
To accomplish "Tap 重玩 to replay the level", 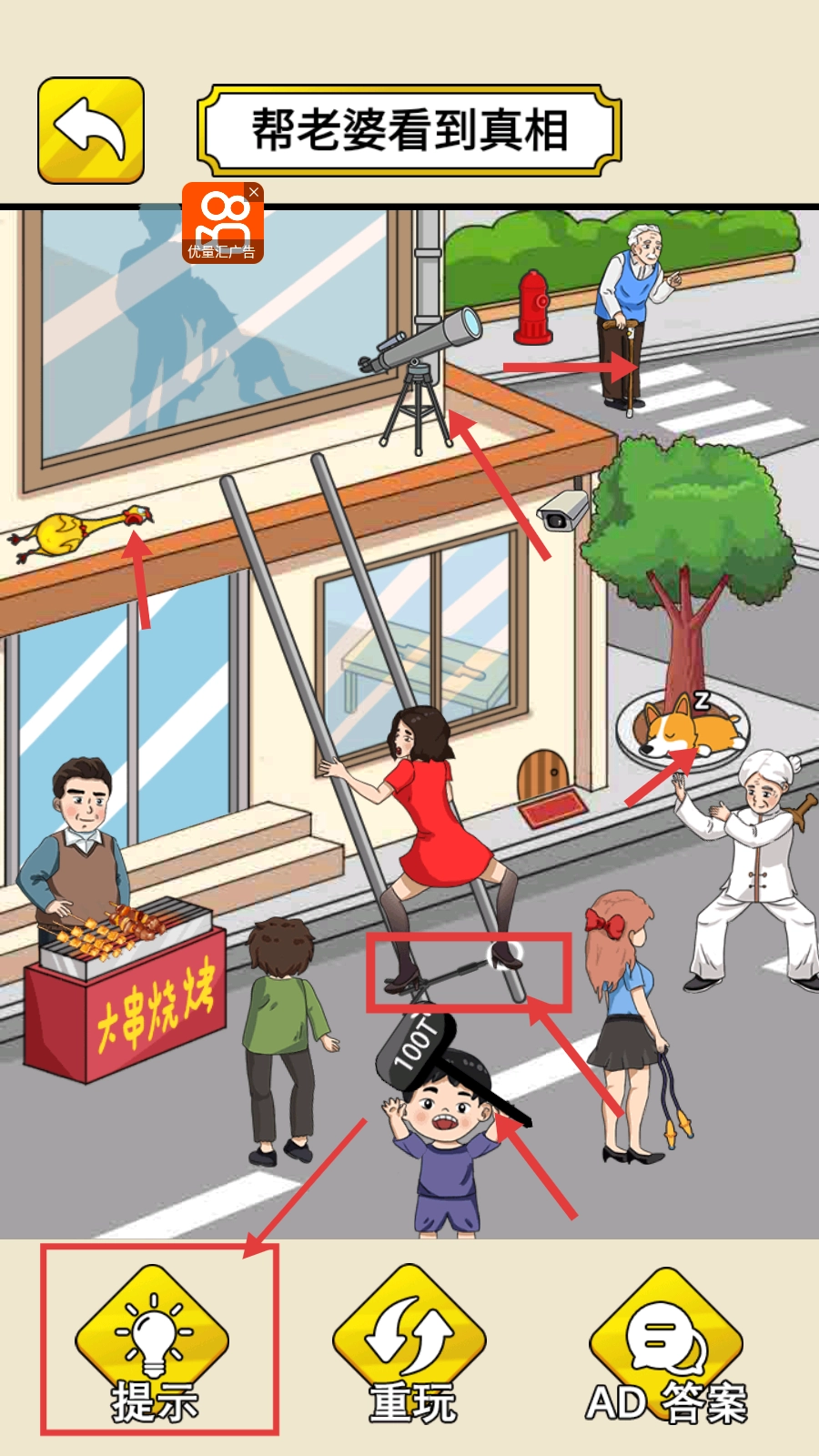I will (x=410, y=1344).
